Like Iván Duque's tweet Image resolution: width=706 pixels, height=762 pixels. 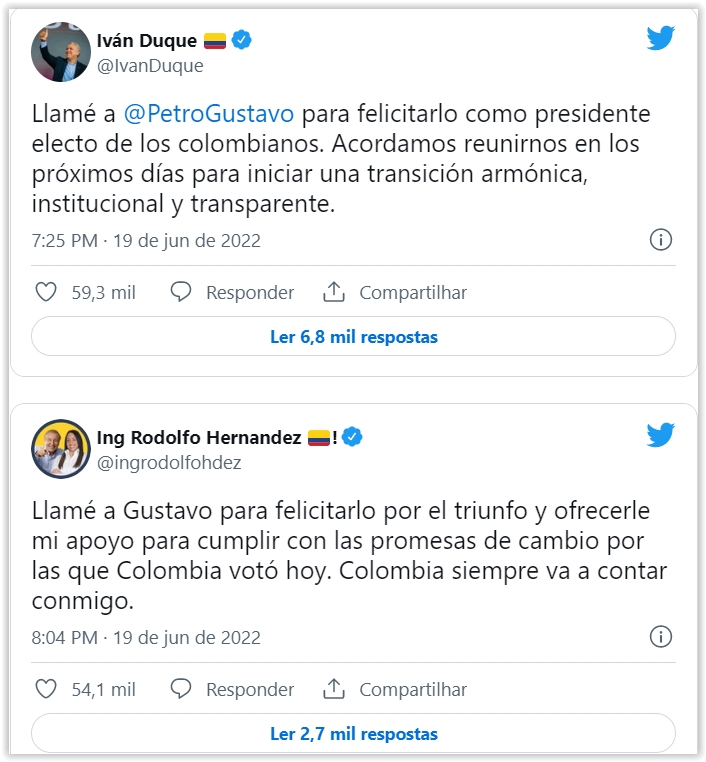coord(46,292)
